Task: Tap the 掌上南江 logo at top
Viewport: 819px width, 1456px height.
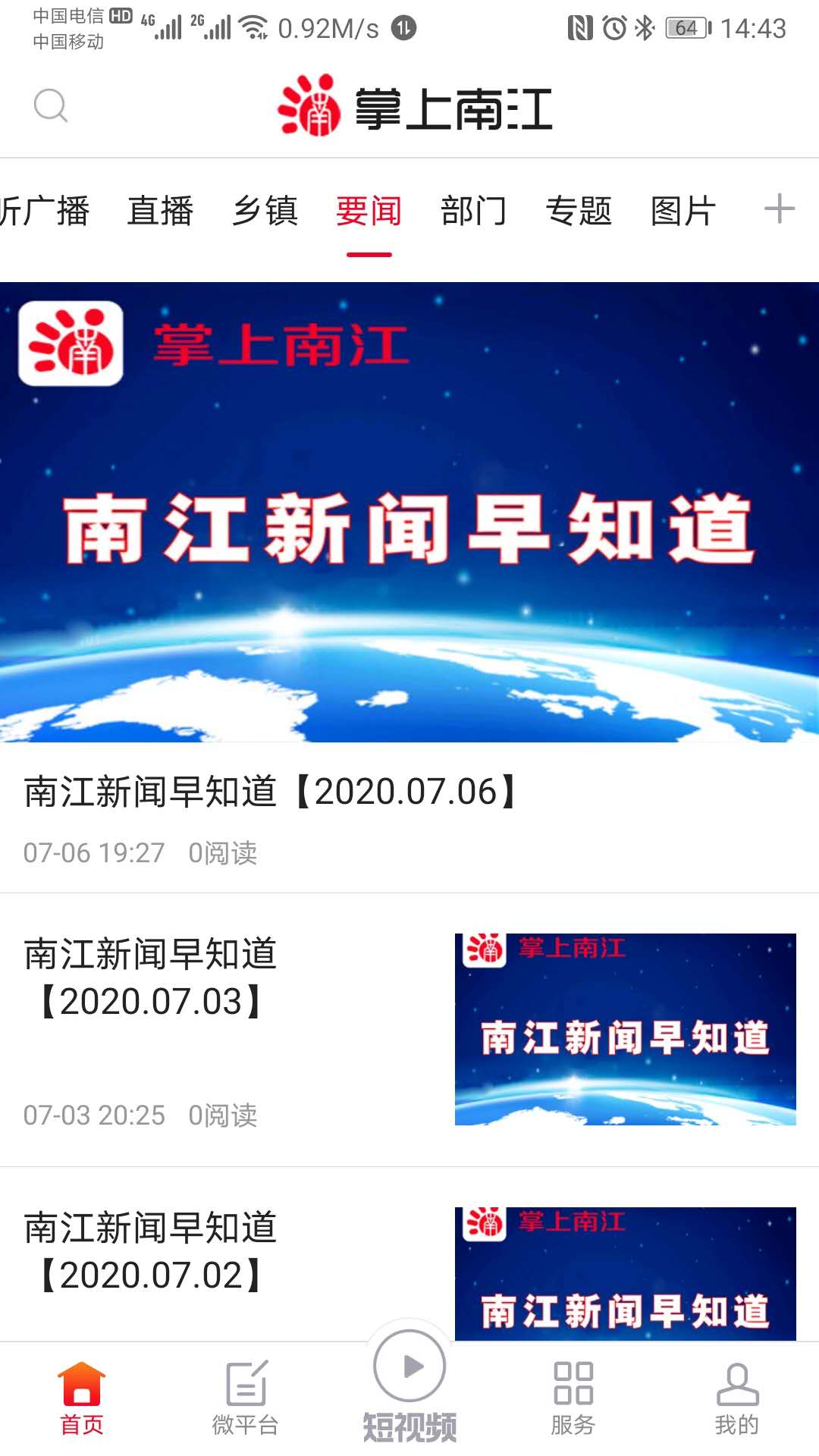Action: pyautogui.click(x=417, y=108)
